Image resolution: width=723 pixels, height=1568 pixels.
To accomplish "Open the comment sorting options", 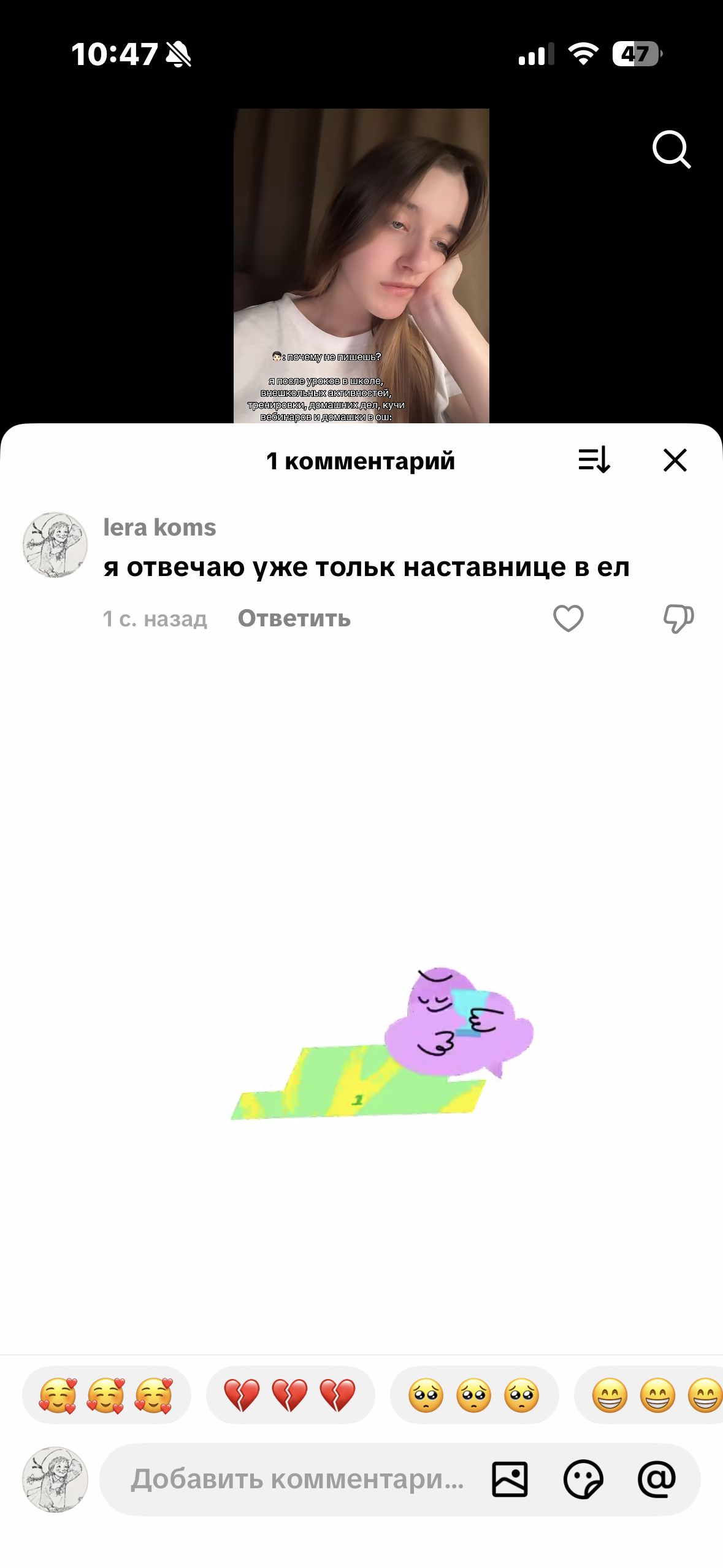I will point(594,460).
